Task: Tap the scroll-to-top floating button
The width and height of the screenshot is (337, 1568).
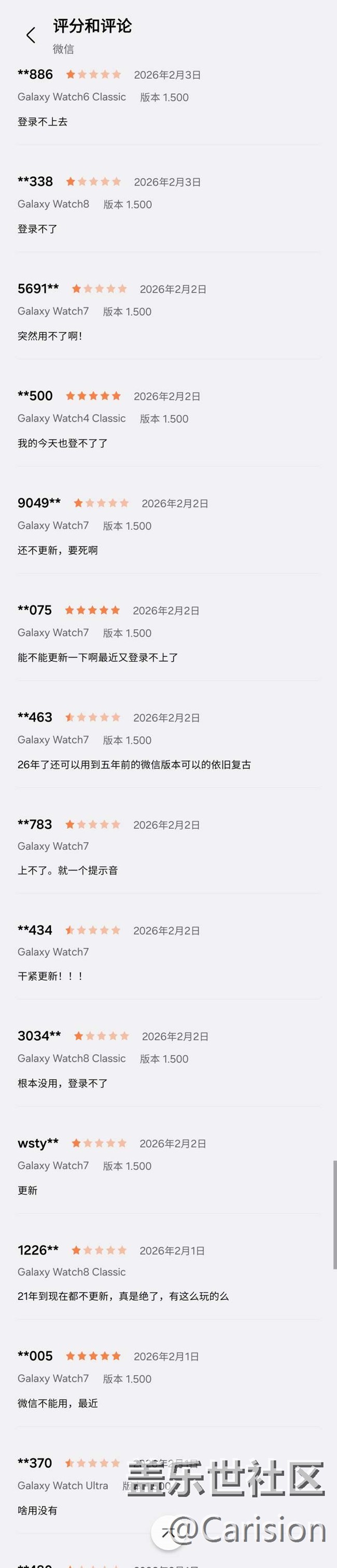Action: (169, 1532)
